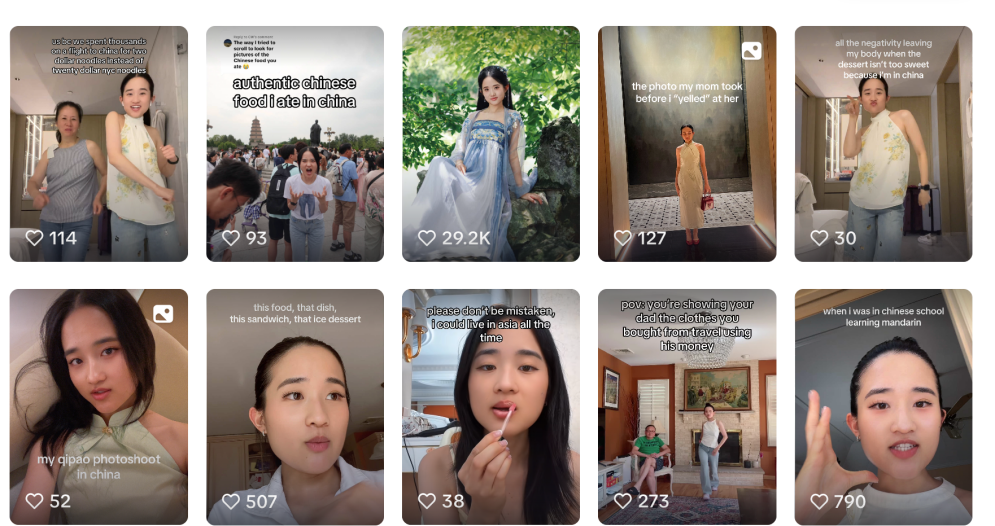The width and height of the screenshot is (995, 526).
Task: Open the video with 29.2K likes
Action: point(491,145)
